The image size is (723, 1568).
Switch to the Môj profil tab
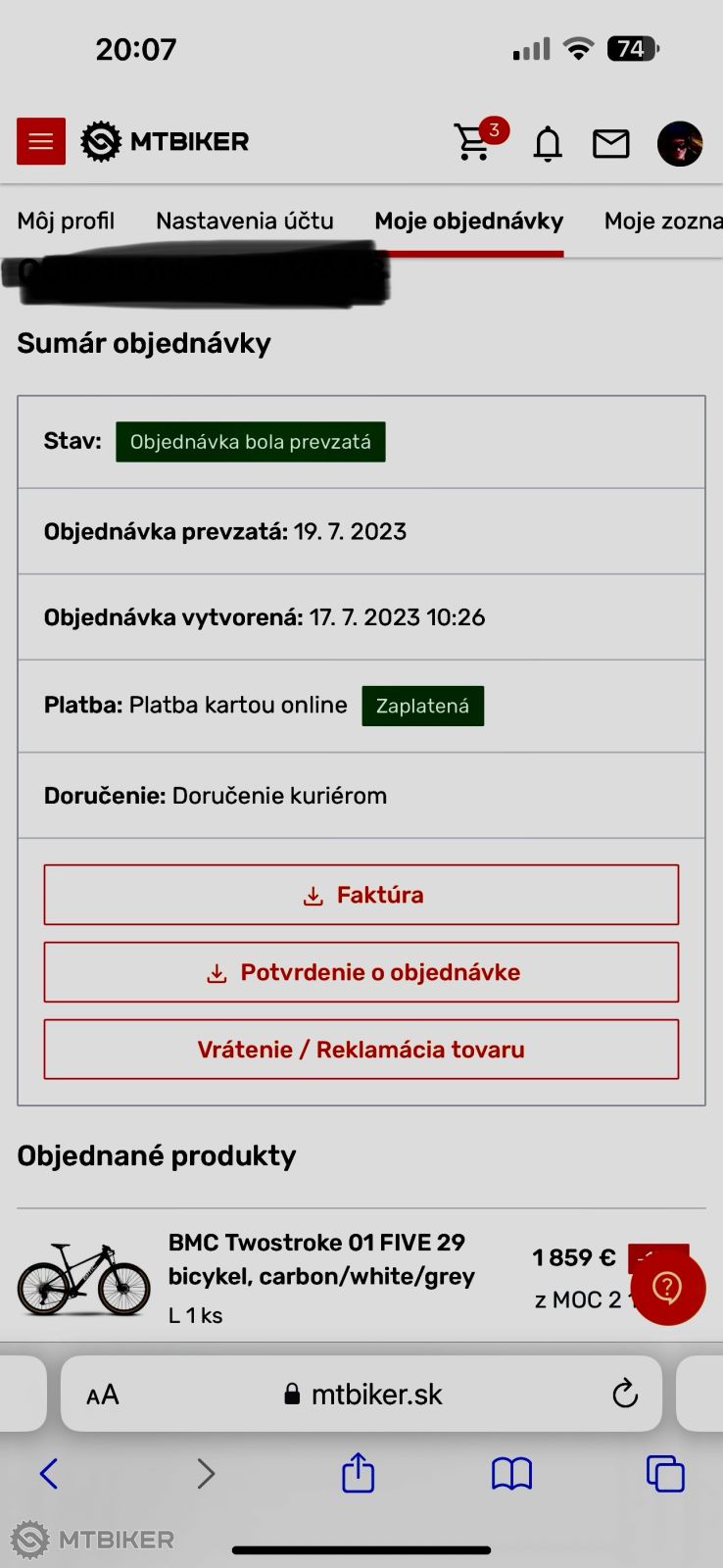[x=66, y=221]
